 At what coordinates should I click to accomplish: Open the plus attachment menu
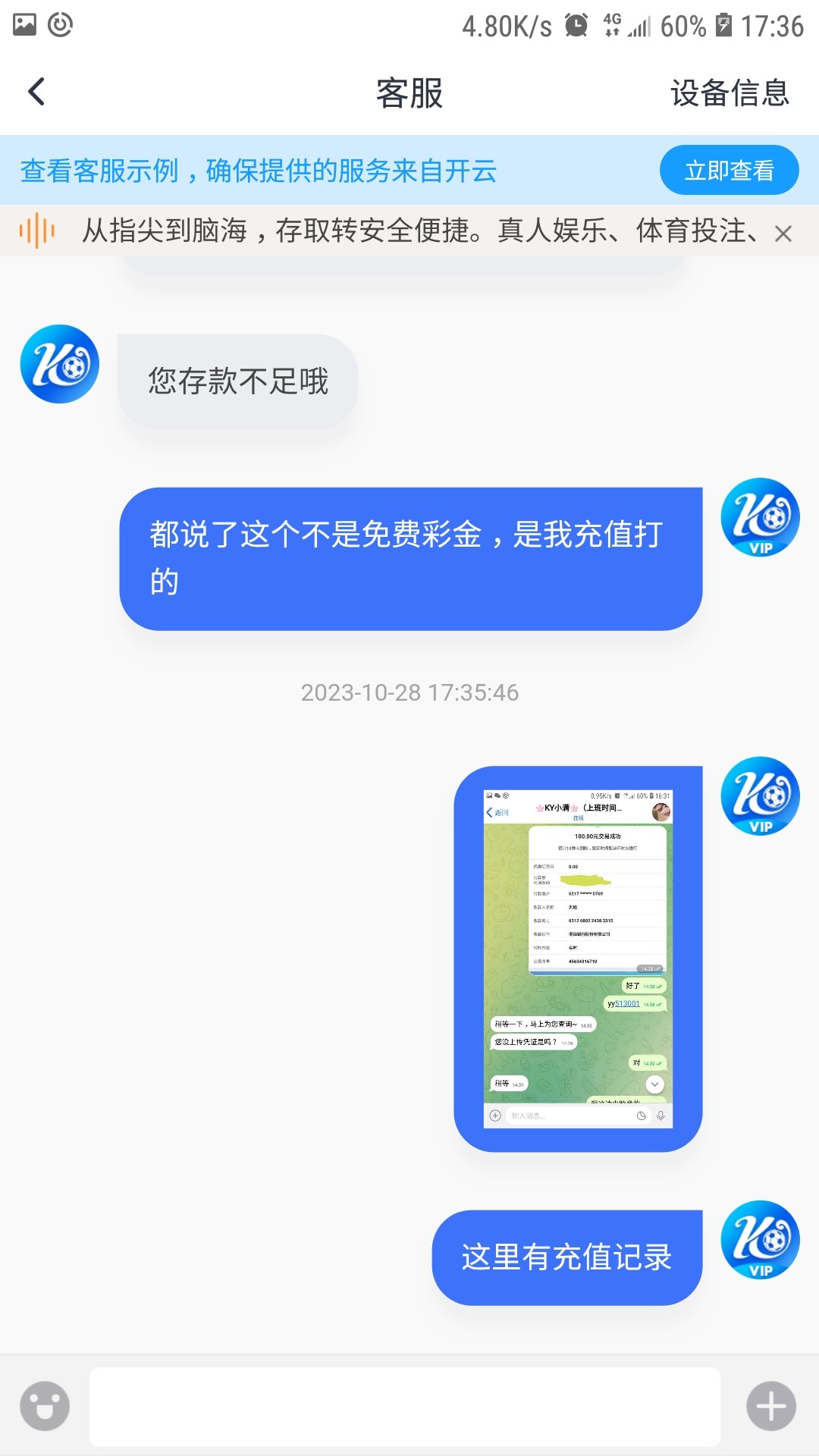[x=770, y=1406]
